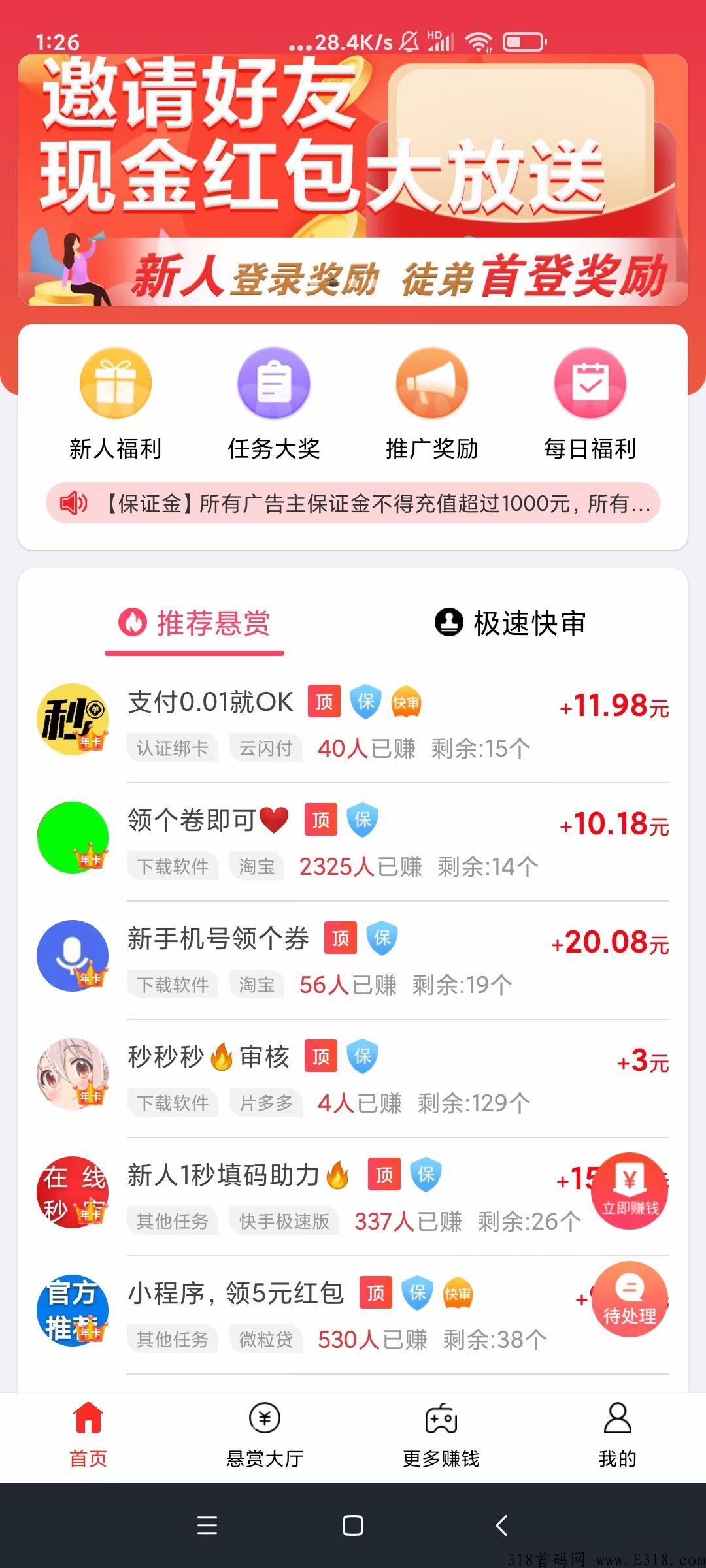The height and width of the screenshot is (1568, 706).
Task: Open the 新人福利 gift icon
Action: click(x=115, y=384)
